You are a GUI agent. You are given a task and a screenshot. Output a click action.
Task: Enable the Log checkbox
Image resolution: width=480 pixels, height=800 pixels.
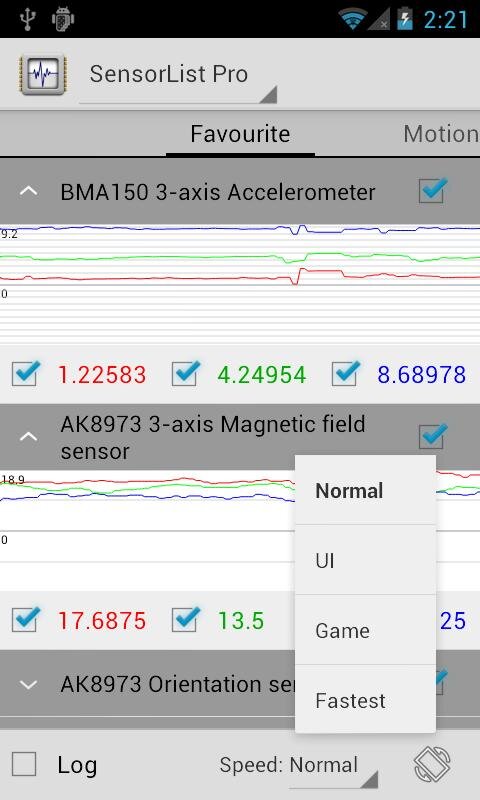click(x=24, y=764)
